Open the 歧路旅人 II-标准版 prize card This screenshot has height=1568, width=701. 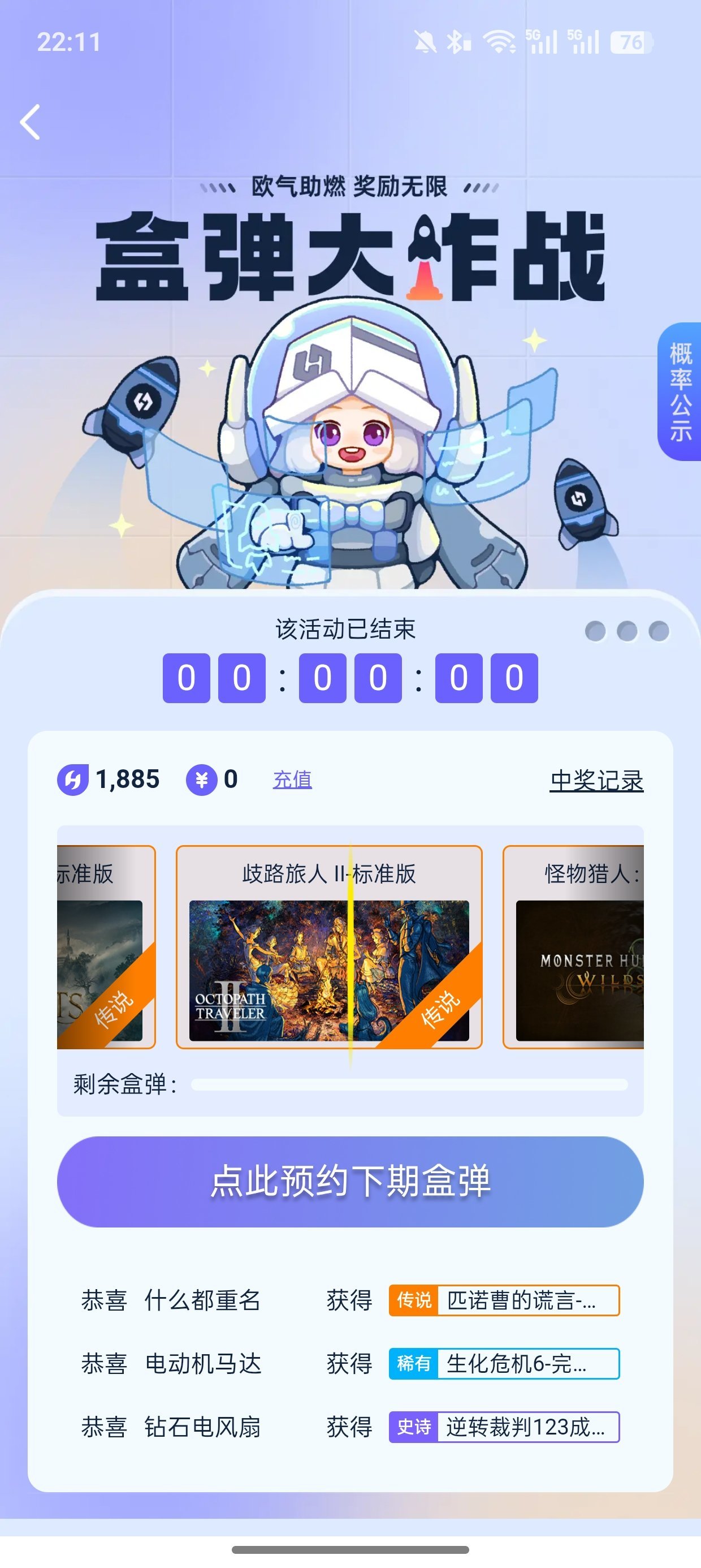328,946
